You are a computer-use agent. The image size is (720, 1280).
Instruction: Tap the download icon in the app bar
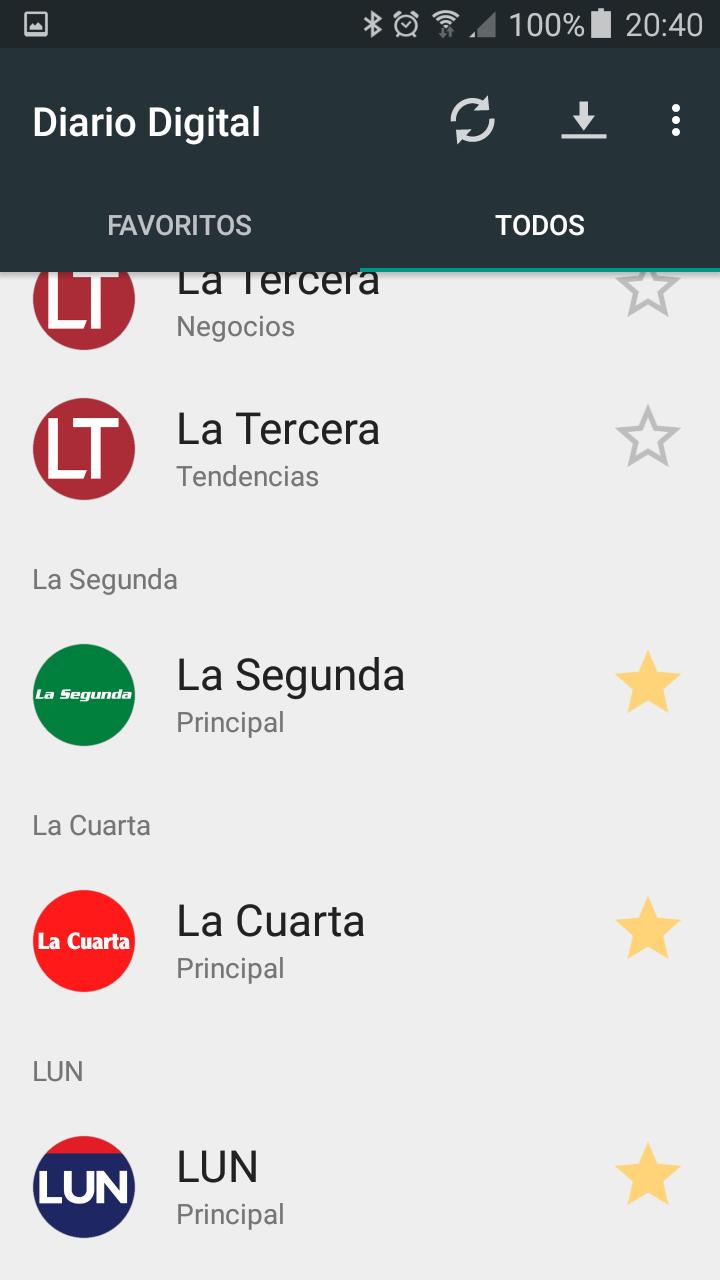click(583, 122)
